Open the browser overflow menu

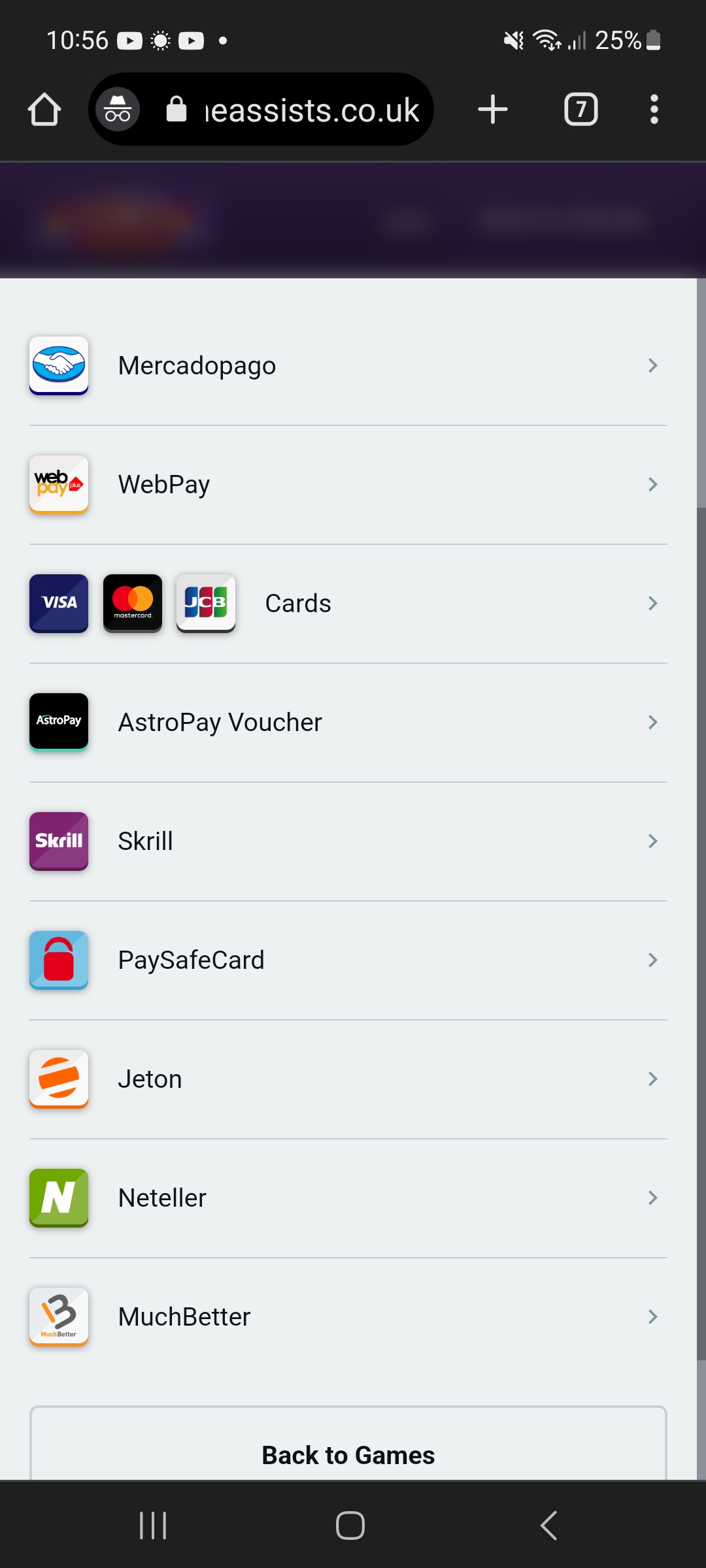654,109
